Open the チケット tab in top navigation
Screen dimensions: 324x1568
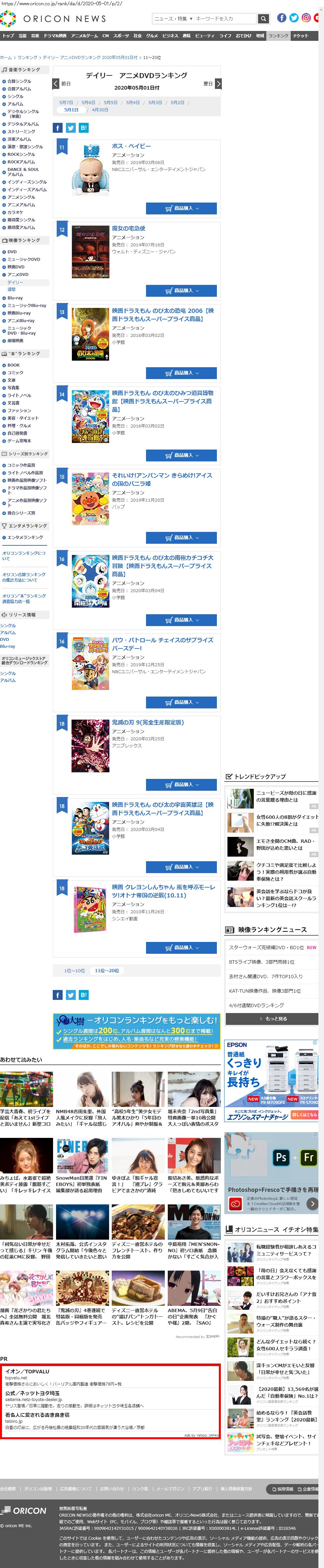tap(300, 36)
